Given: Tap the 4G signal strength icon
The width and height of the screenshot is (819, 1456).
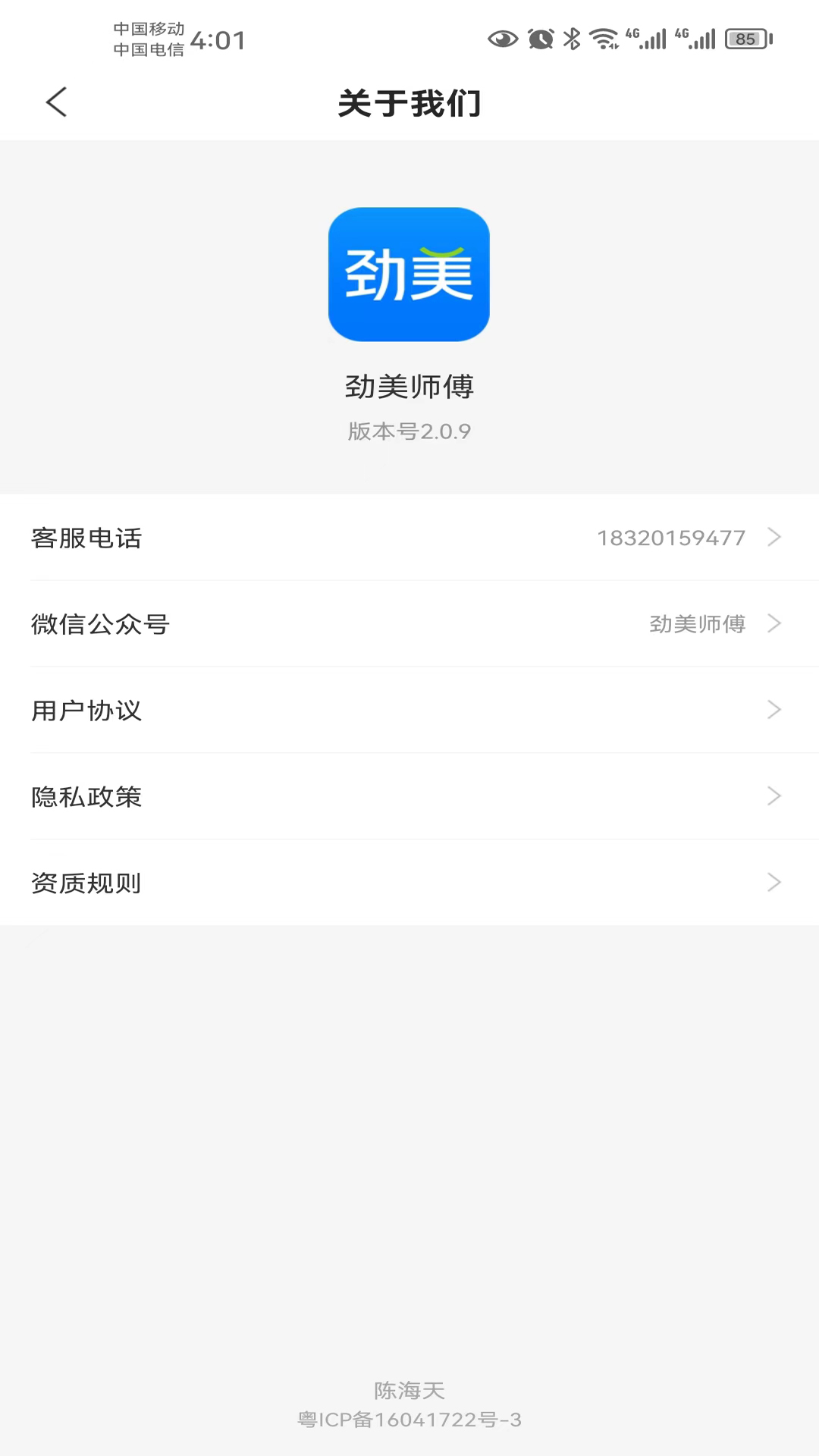Looking at the screenshot, I should point(648,37).
